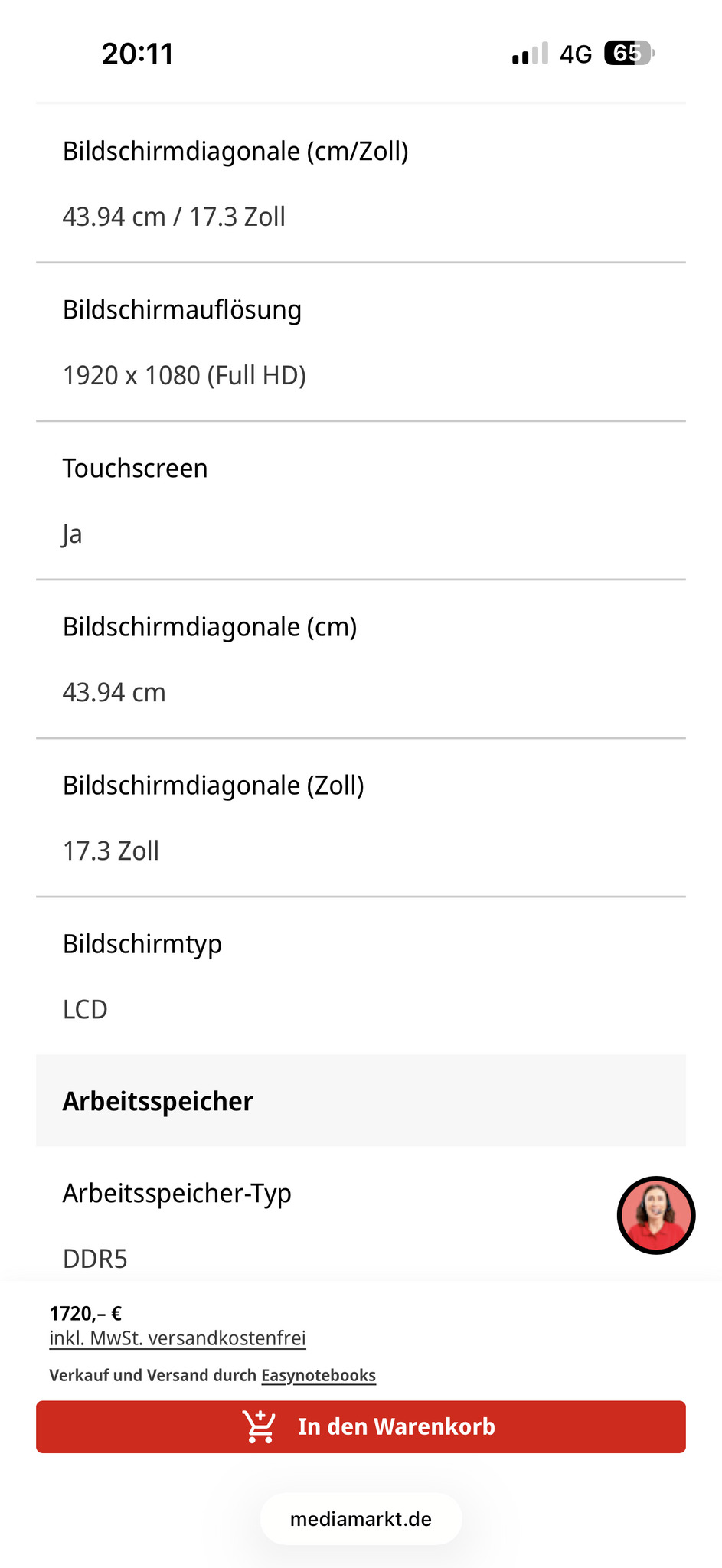Open the Easynotebooks seller link
Screen dimensions: 722x1568
[319, 1375]
